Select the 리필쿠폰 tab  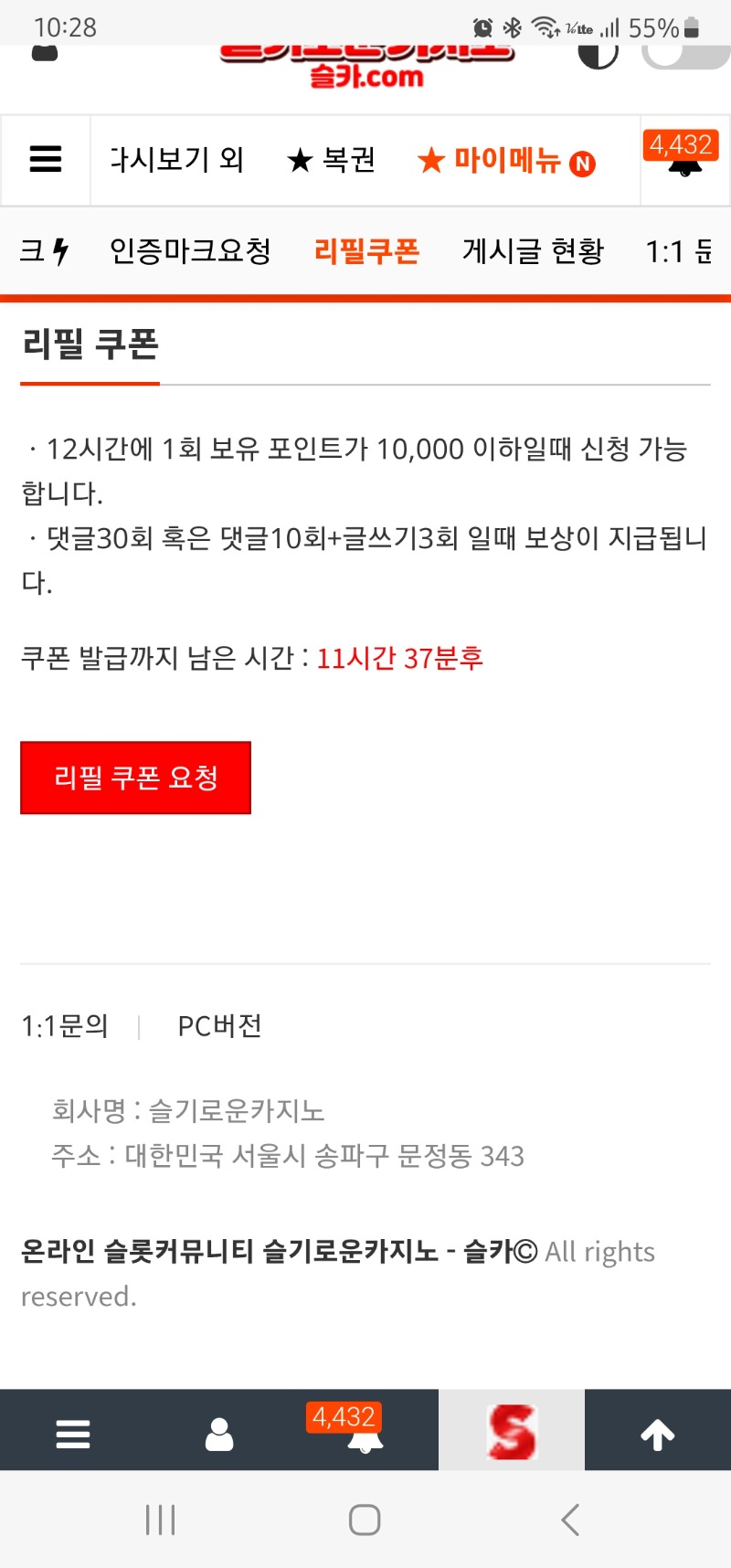coord(366,250)
